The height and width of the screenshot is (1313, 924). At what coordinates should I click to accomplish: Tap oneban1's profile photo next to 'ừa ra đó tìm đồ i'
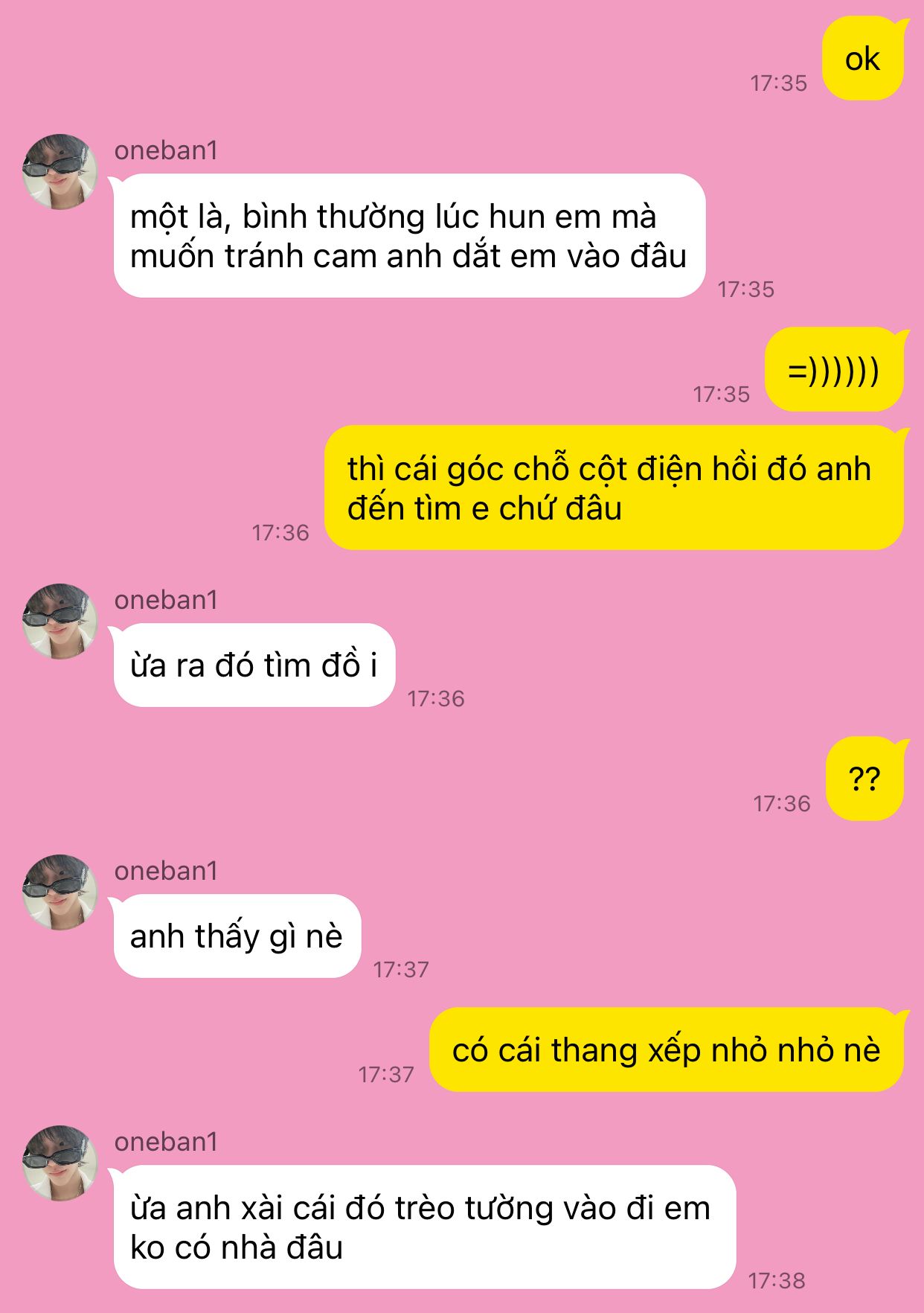click(60, 622)
